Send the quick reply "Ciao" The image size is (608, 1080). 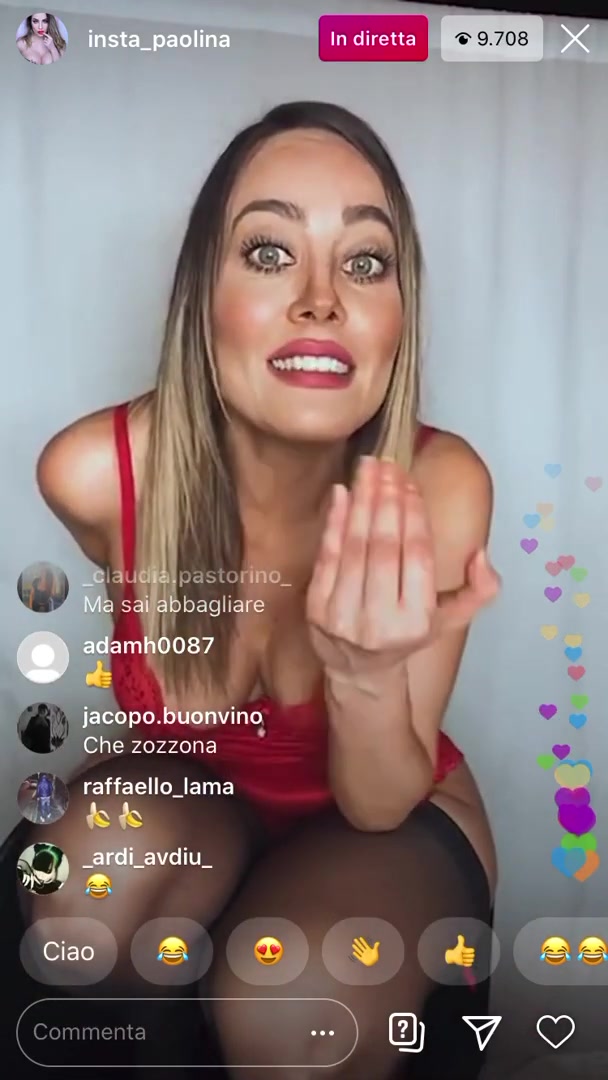point(69,951)
